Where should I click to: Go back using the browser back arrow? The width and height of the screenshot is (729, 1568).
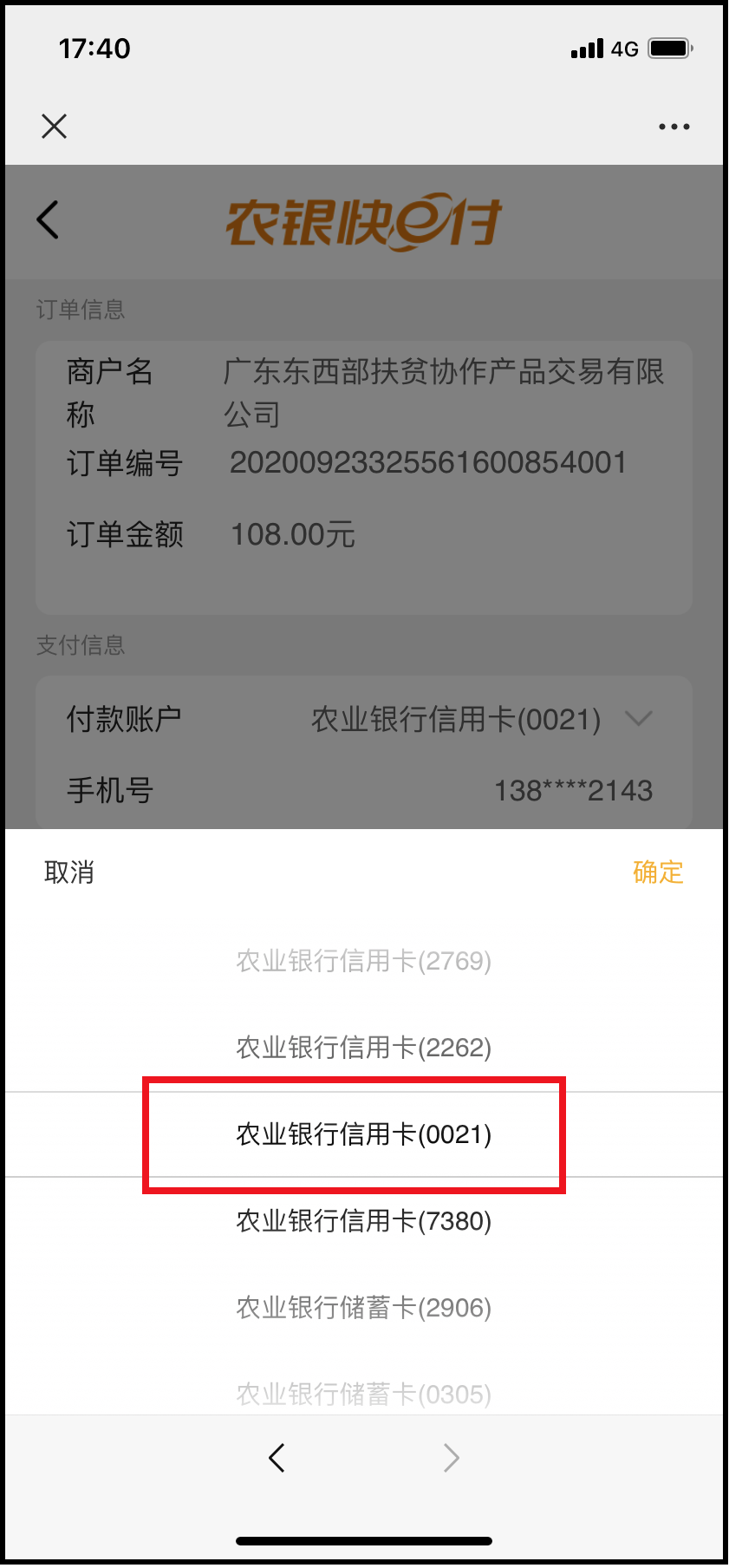[277, 1458]
